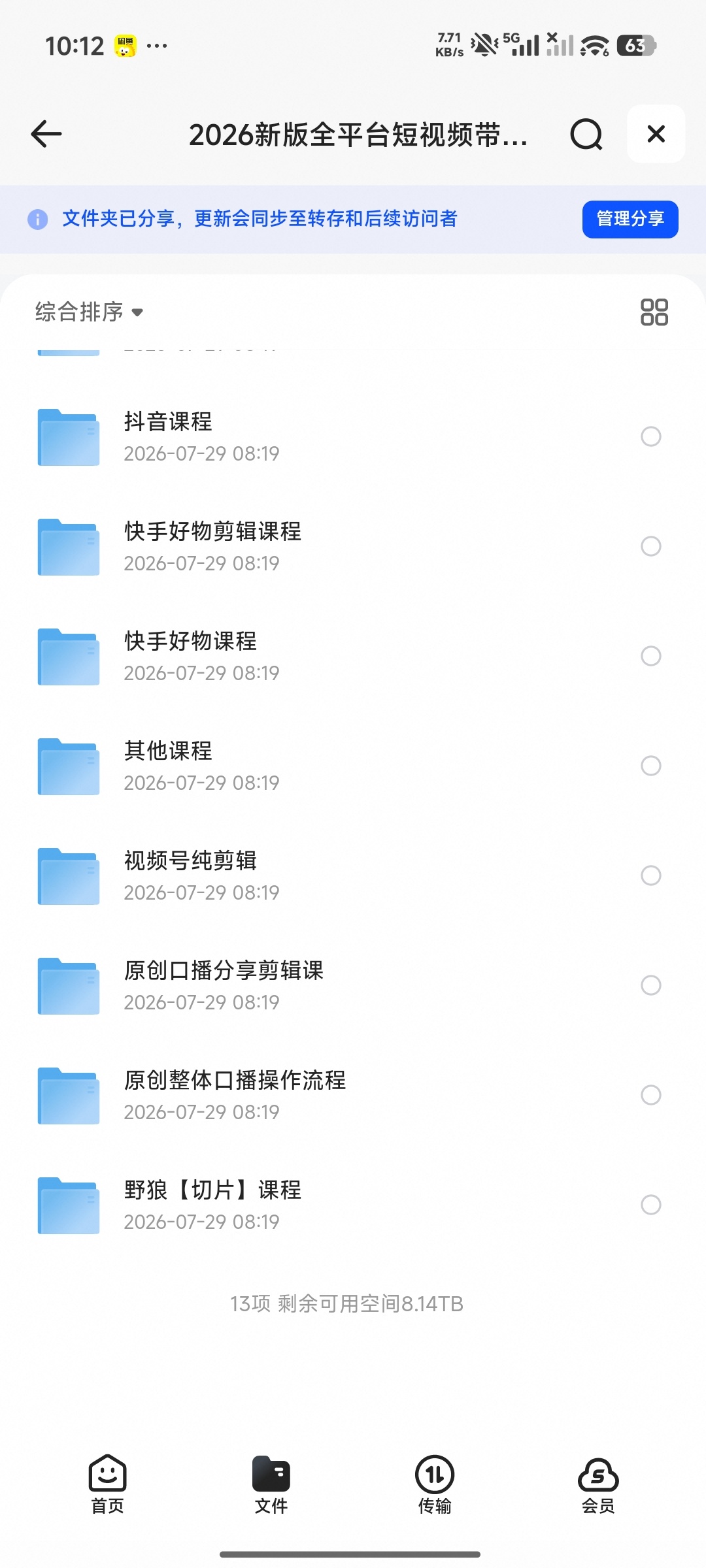Select the 视频号纯剪辑 folder checkbox
The image size is (706, 1568).
point(650,875)
